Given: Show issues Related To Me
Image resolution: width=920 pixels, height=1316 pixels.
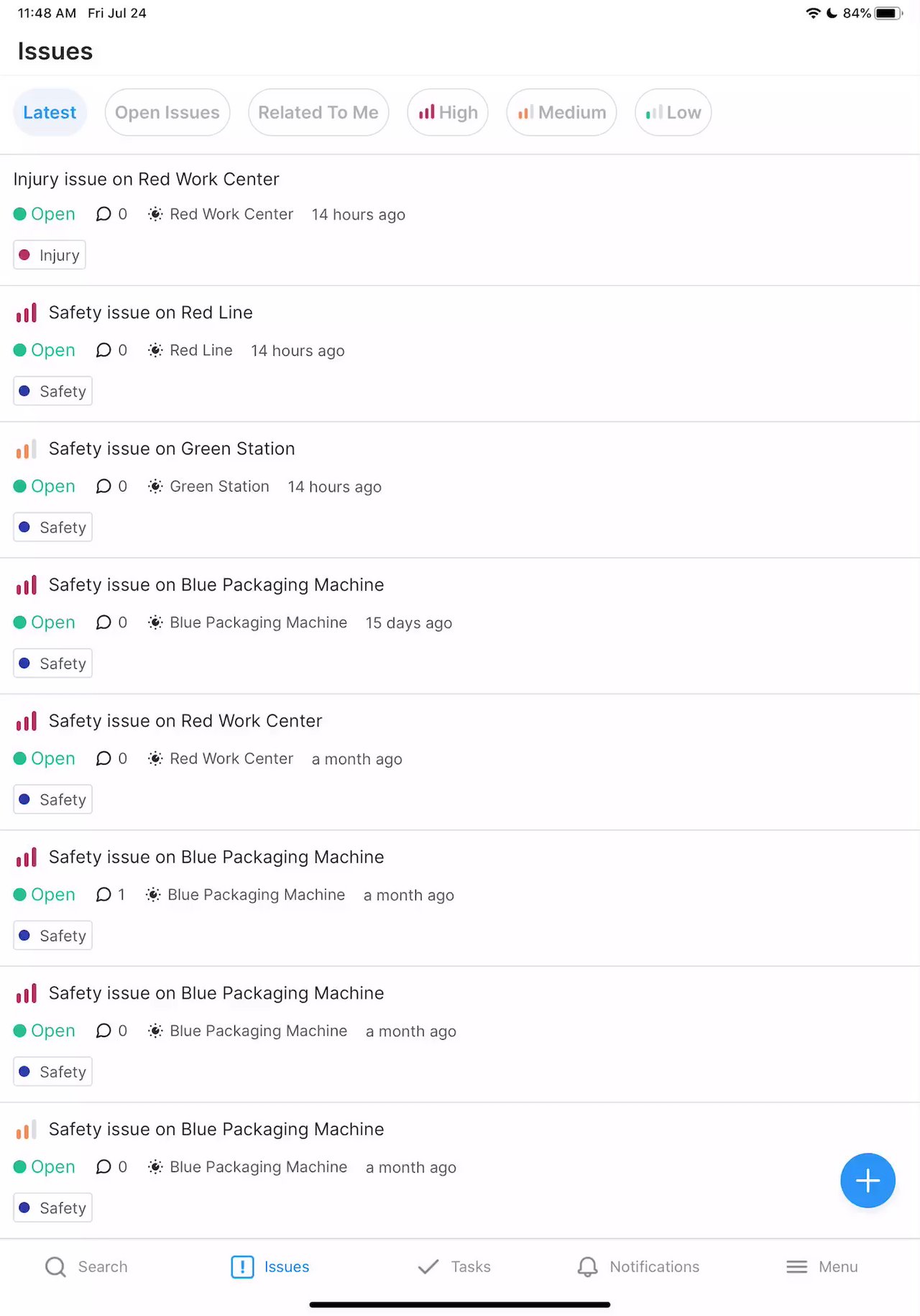Looking at the screenshot, I should point(318,113).
